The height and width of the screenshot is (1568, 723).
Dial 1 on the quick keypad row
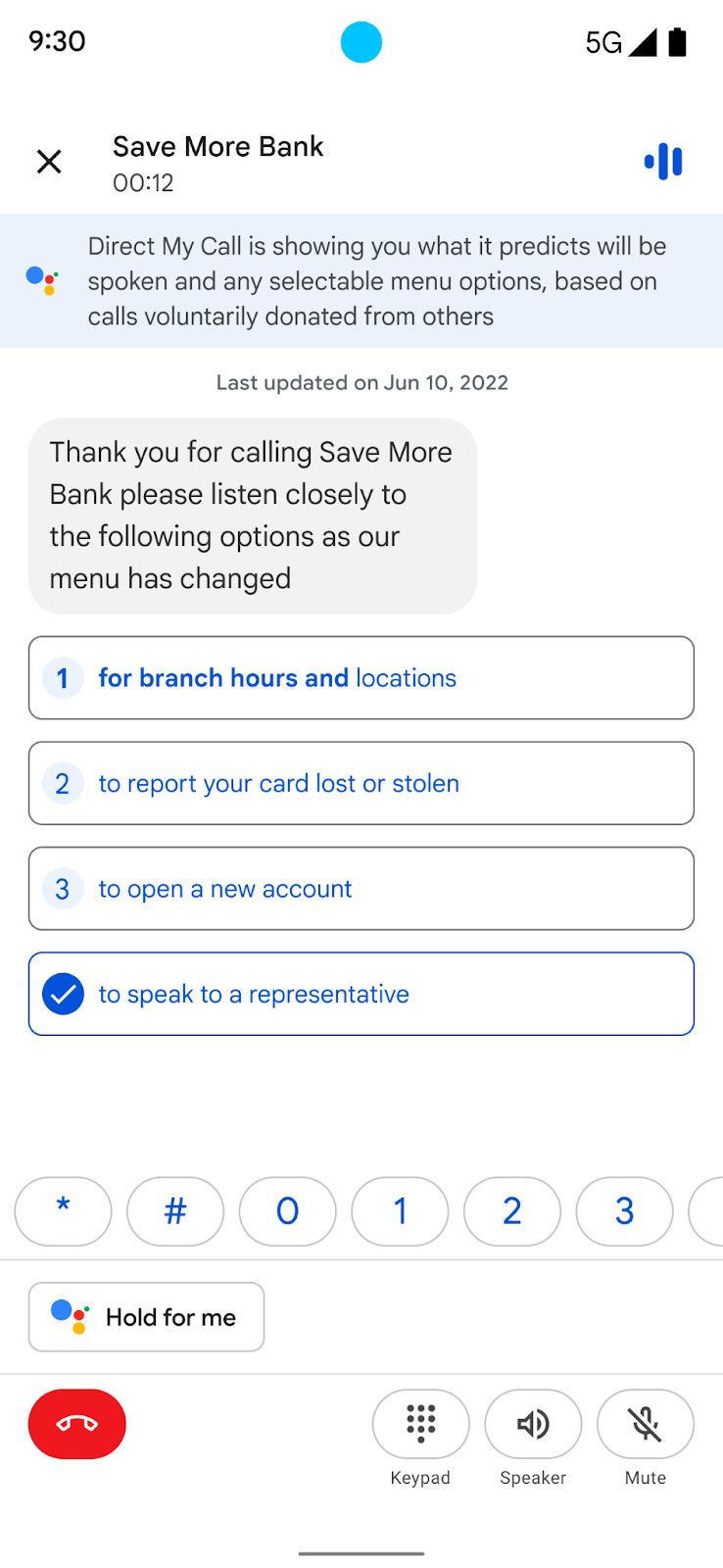(x=400, y=1211)
